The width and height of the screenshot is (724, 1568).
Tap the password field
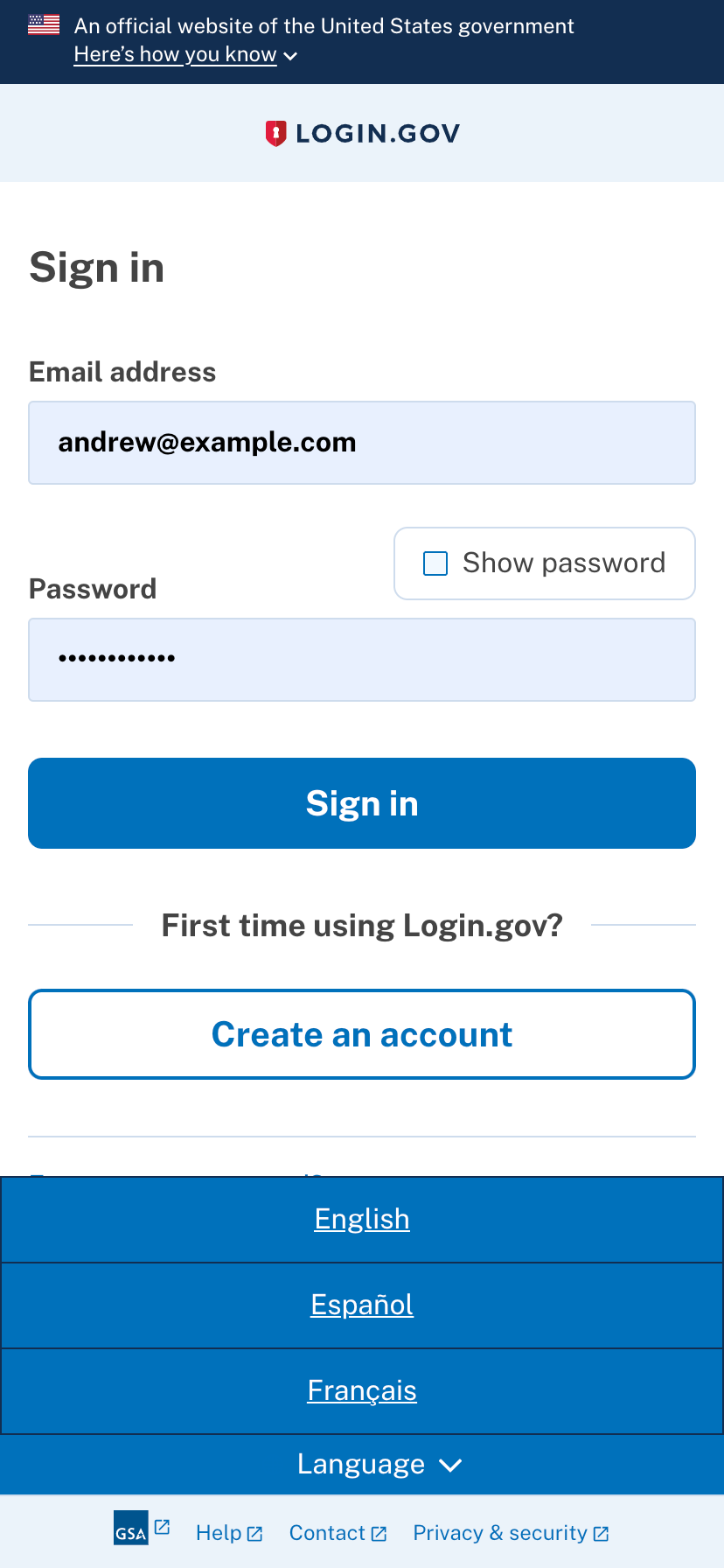pos(362,660)
